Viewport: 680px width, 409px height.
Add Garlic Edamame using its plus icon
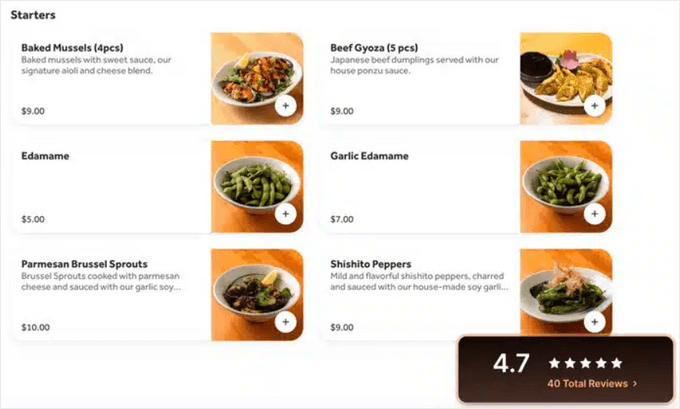tap(595, 213)
